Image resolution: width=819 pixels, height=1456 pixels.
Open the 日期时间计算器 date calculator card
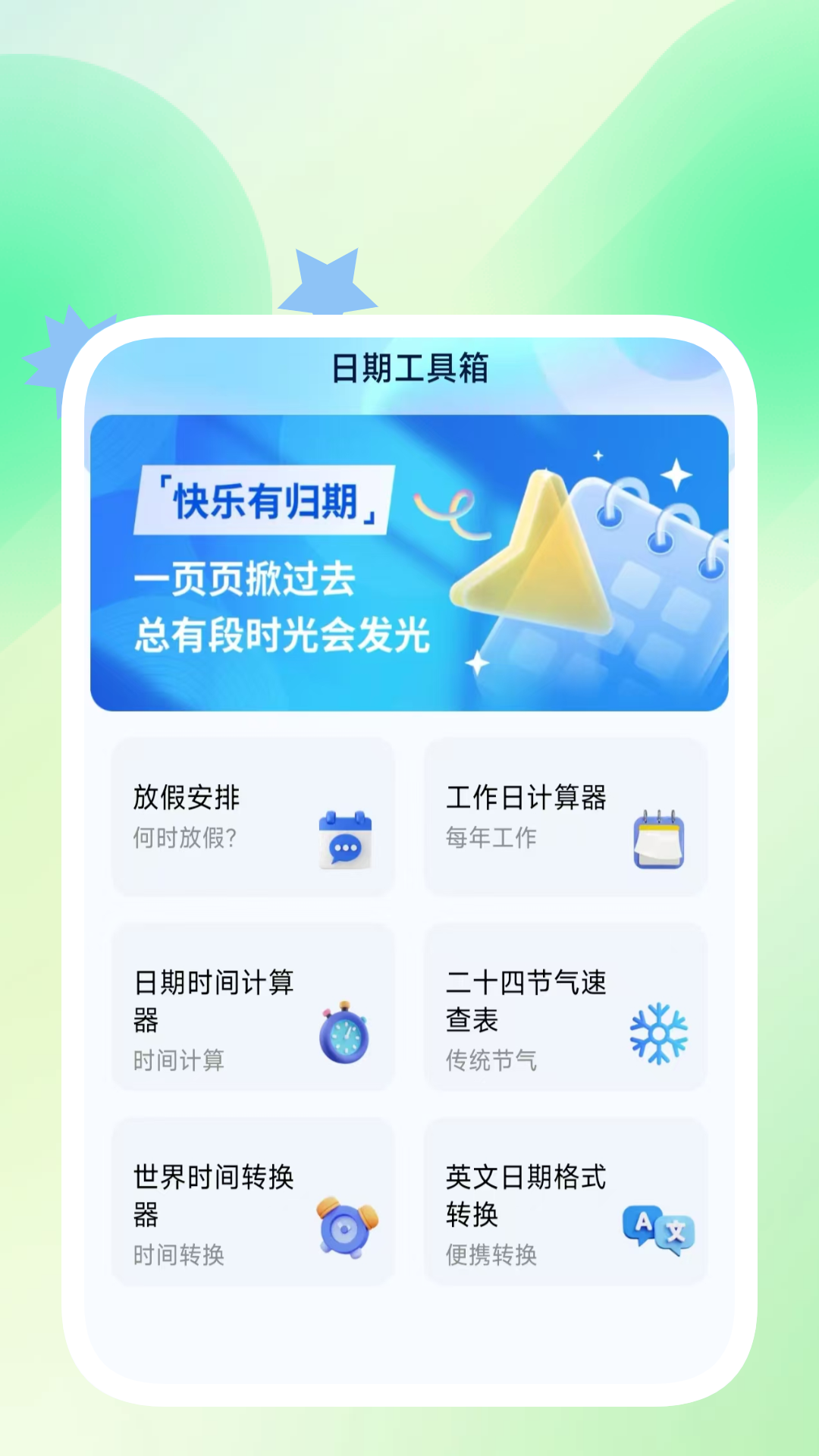(x=253, y=1009)
